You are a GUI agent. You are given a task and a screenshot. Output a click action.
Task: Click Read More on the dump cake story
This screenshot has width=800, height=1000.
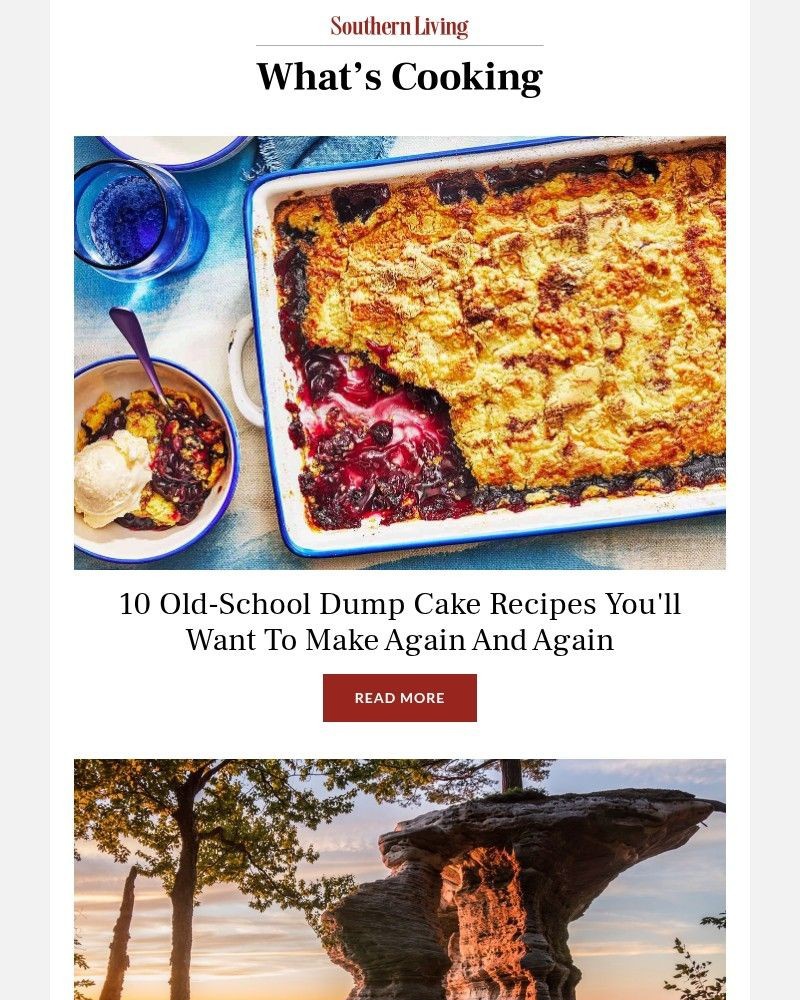pyautogui.click(x=399, y=698)
